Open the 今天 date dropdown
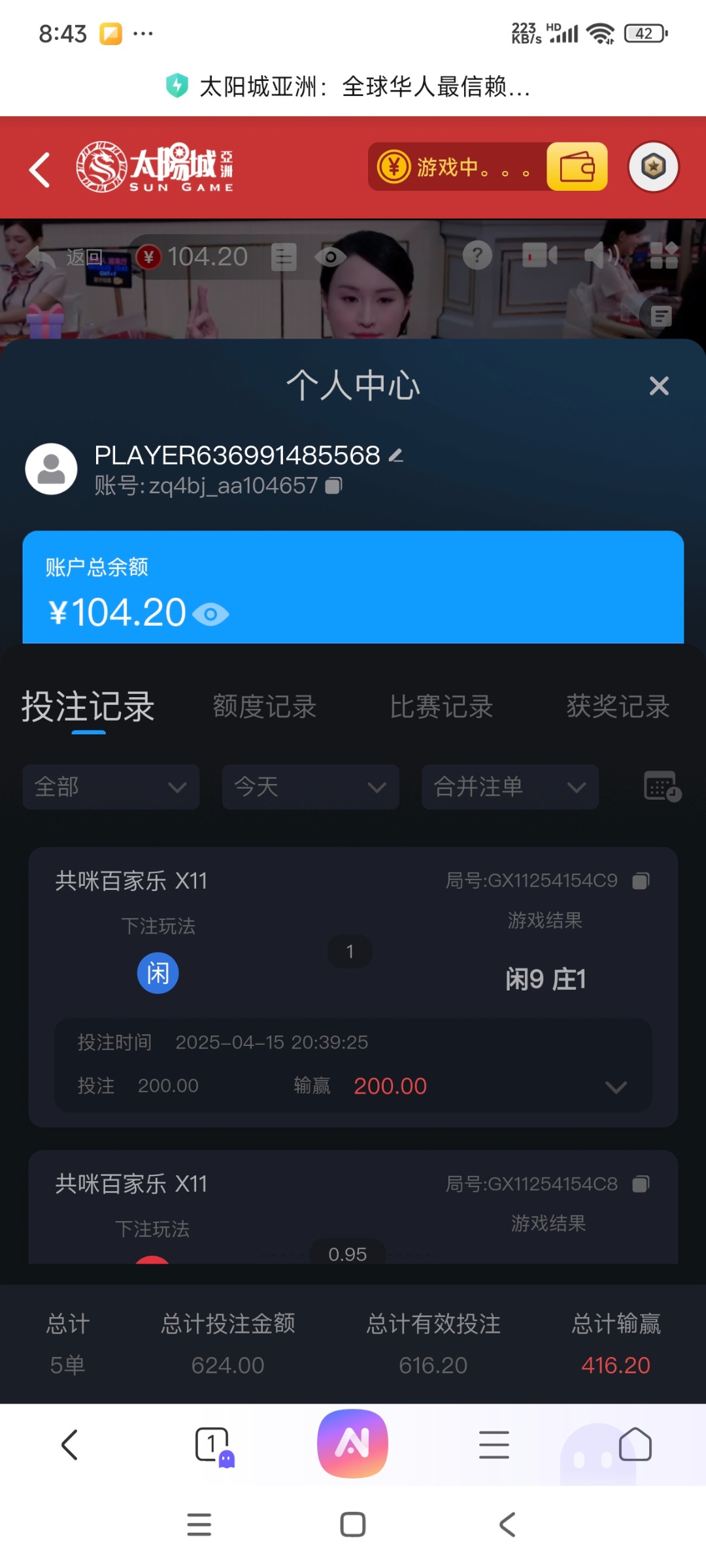This screenshot has width=706, height=1568. coord(311,787)
